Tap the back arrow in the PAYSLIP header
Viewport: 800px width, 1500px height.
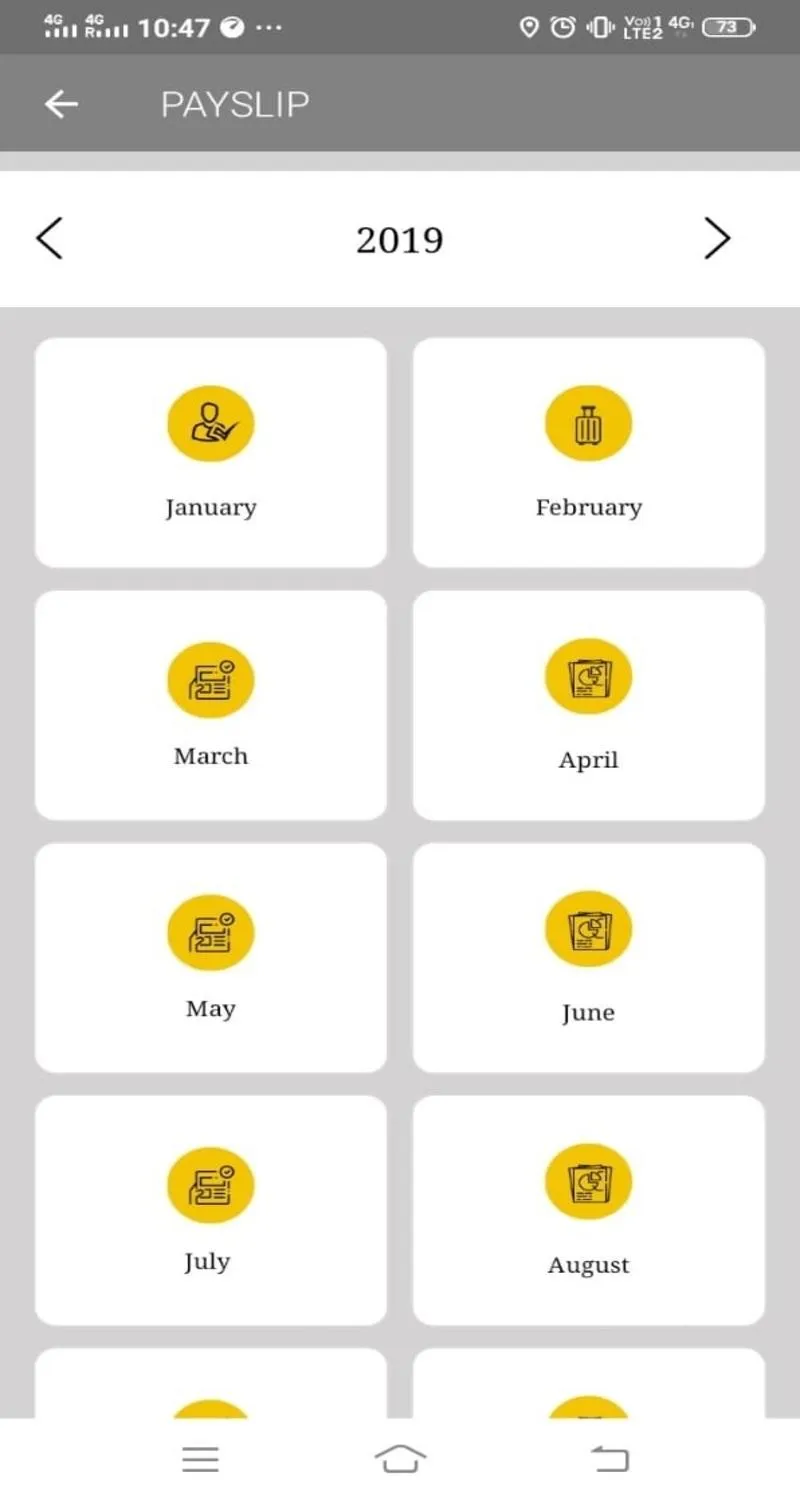61,104
